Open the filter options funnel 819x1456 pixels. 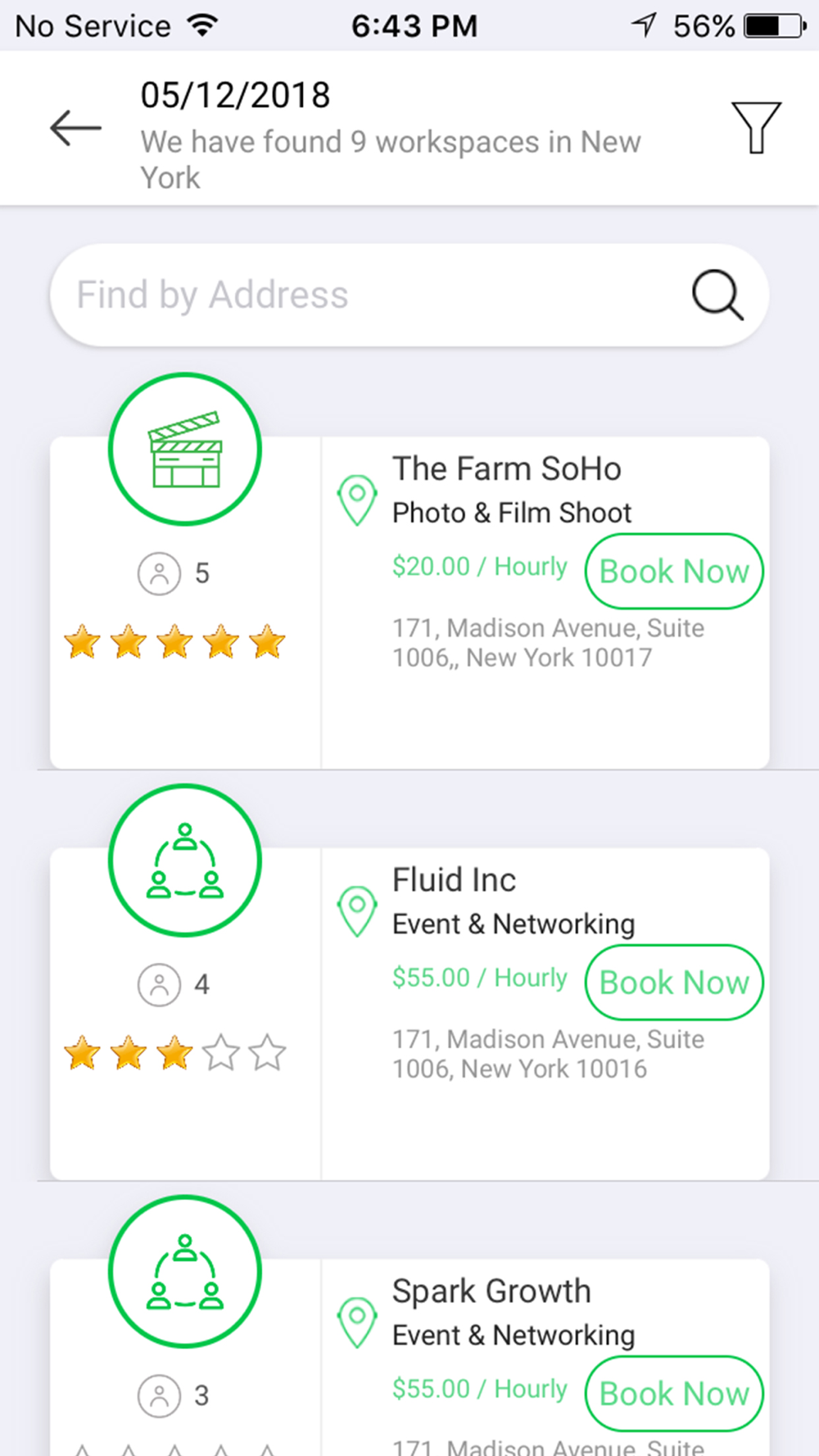click(x=756, y=128)
